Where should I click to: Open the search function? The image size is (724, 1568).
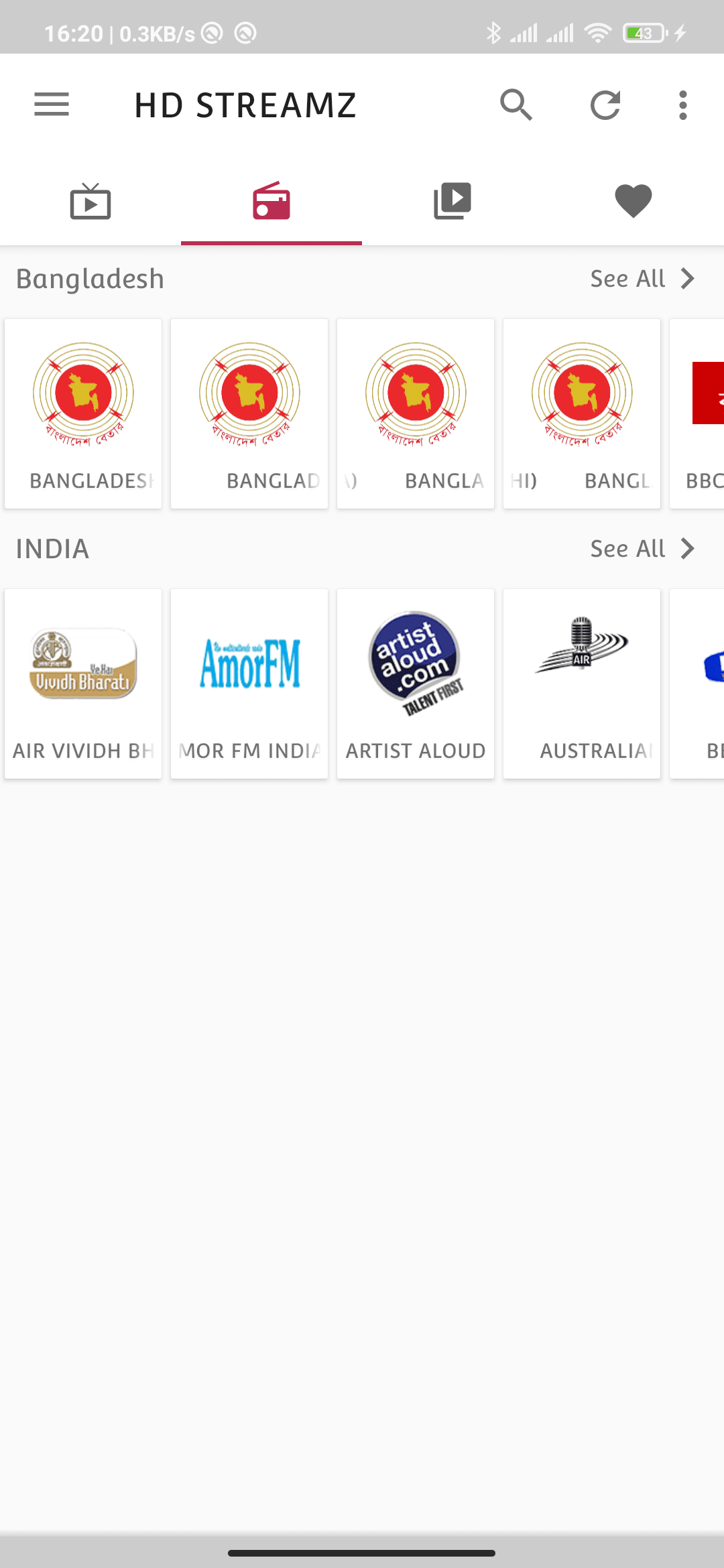[x=516, y=105]
